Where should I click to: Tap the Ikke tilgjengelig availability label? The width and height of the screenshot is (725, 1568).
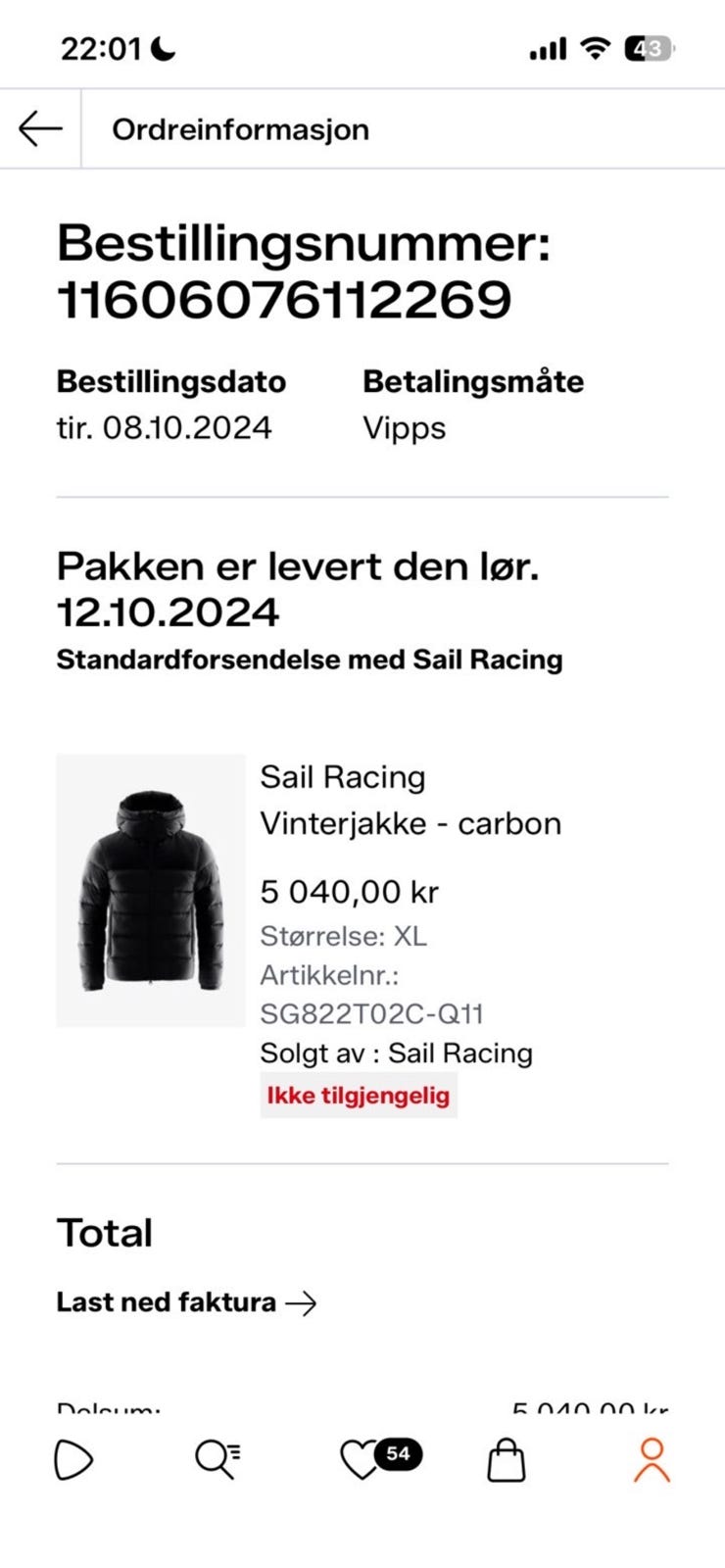(359, 1095)
